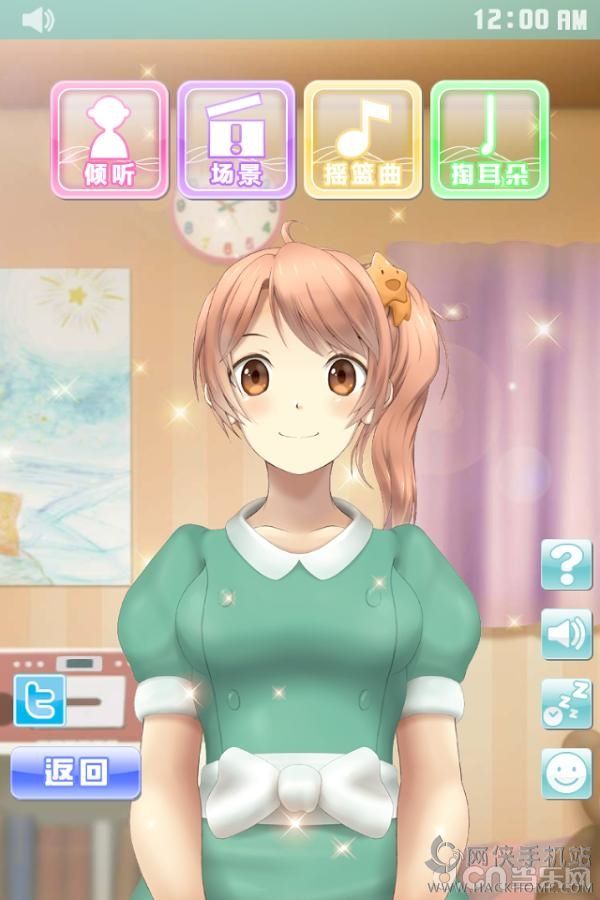Open the help question mark
The image size is (600, 900).
click(x=566, y=565)
